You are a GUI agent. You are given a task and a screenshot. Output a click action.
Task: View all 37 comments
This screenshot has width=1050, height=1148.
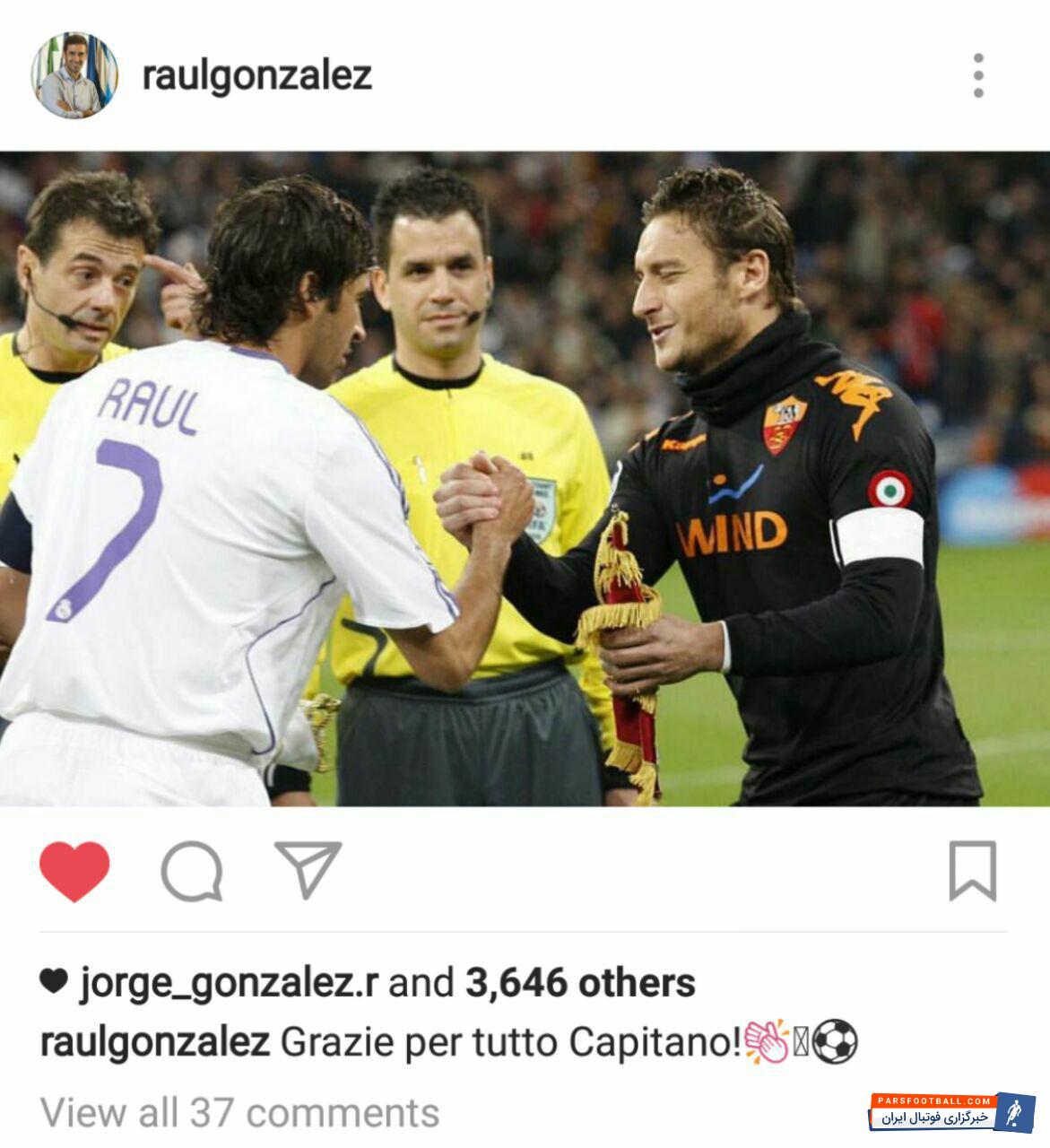click(240, 1113)
